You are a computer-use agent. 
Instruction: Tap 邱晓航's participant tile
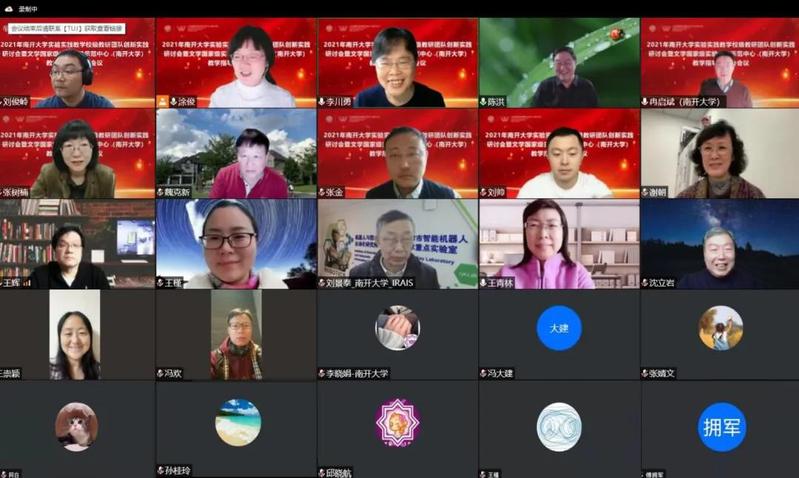398,425
